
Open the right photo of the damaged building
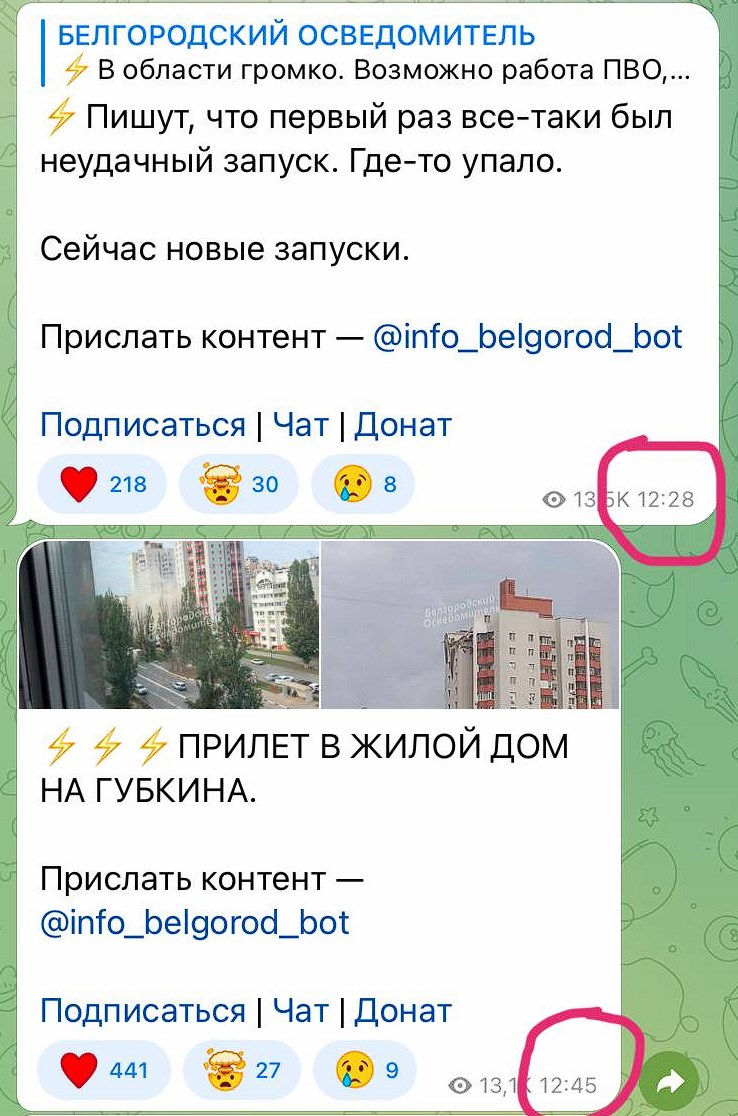click(470, 625)
